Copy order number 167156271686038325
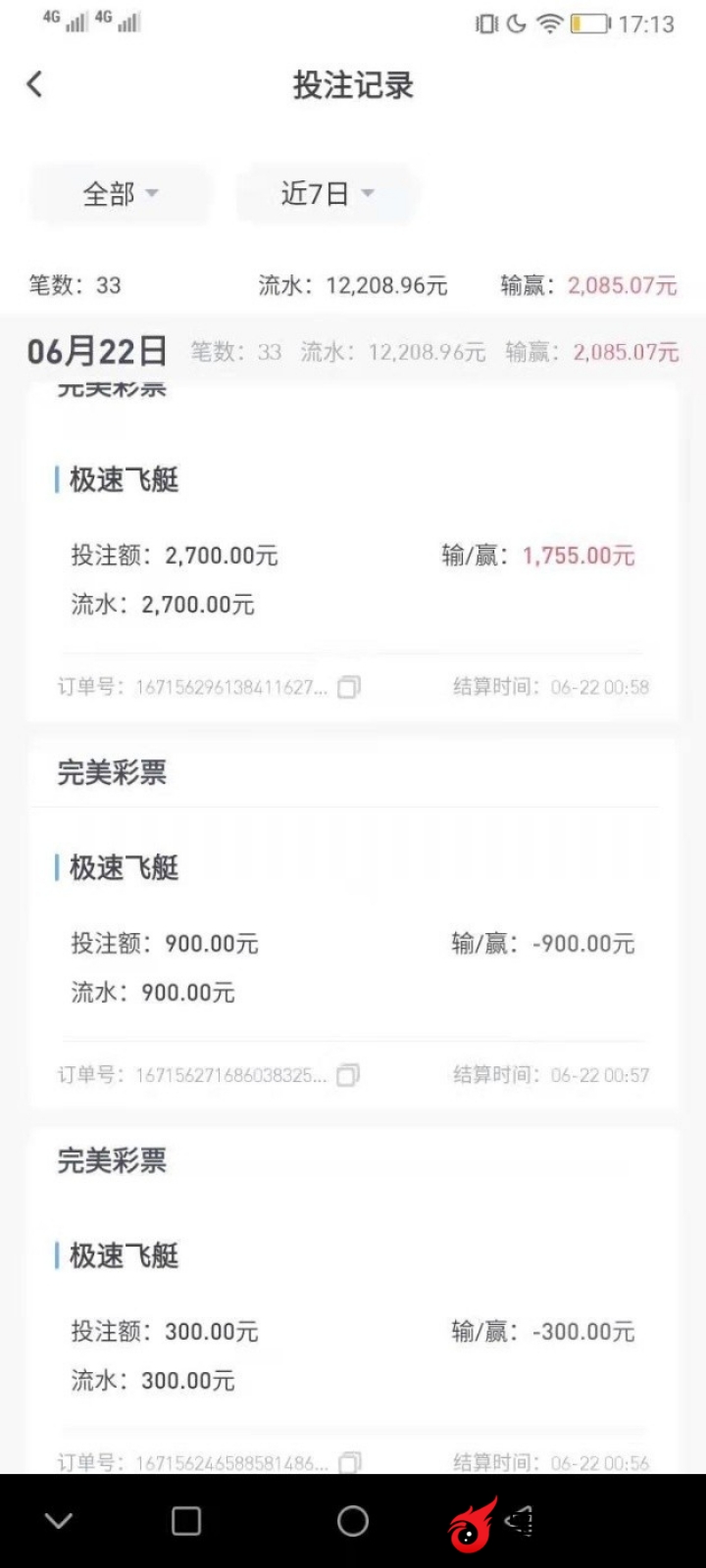706x1568 pixels. [x=348, y=1075]
